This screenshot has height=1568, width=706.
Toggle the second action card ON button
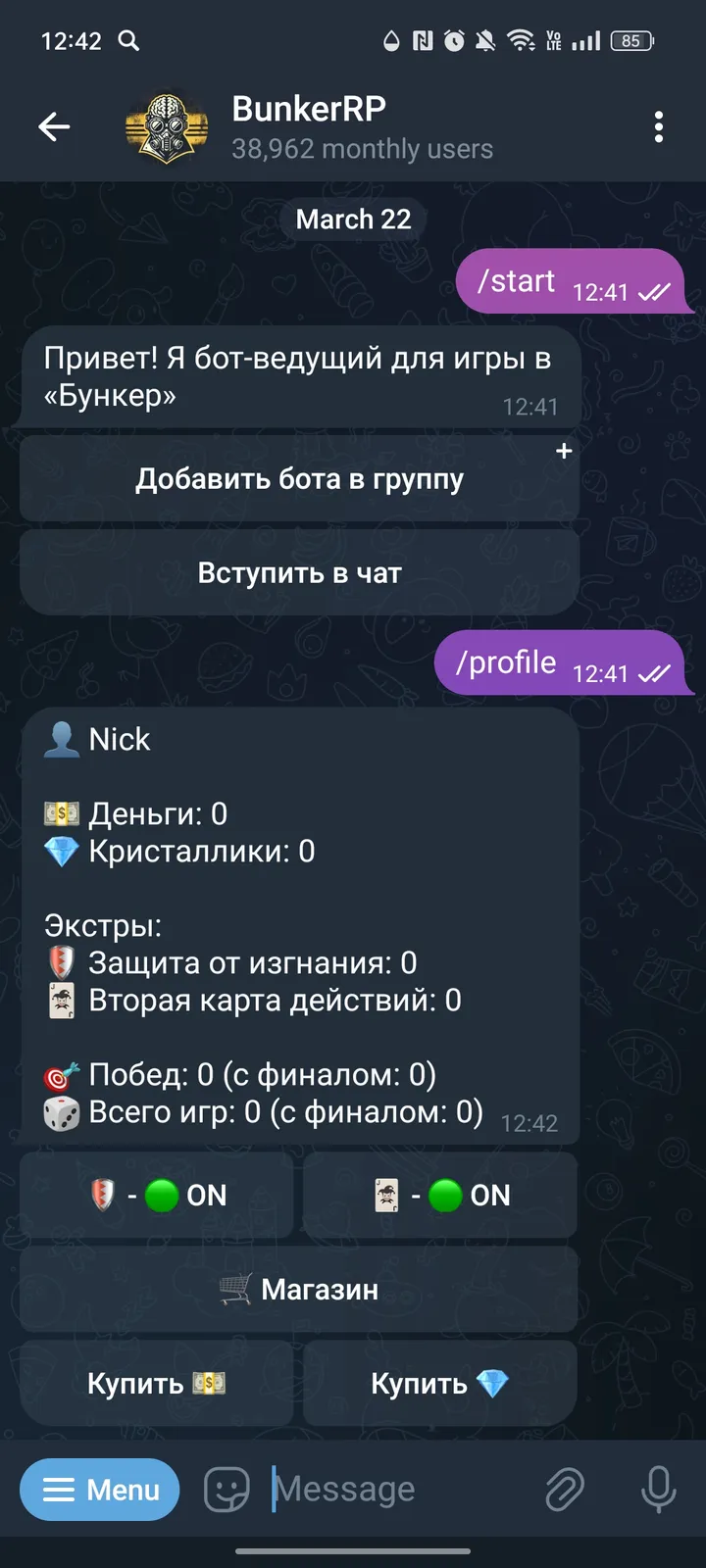440,1195
